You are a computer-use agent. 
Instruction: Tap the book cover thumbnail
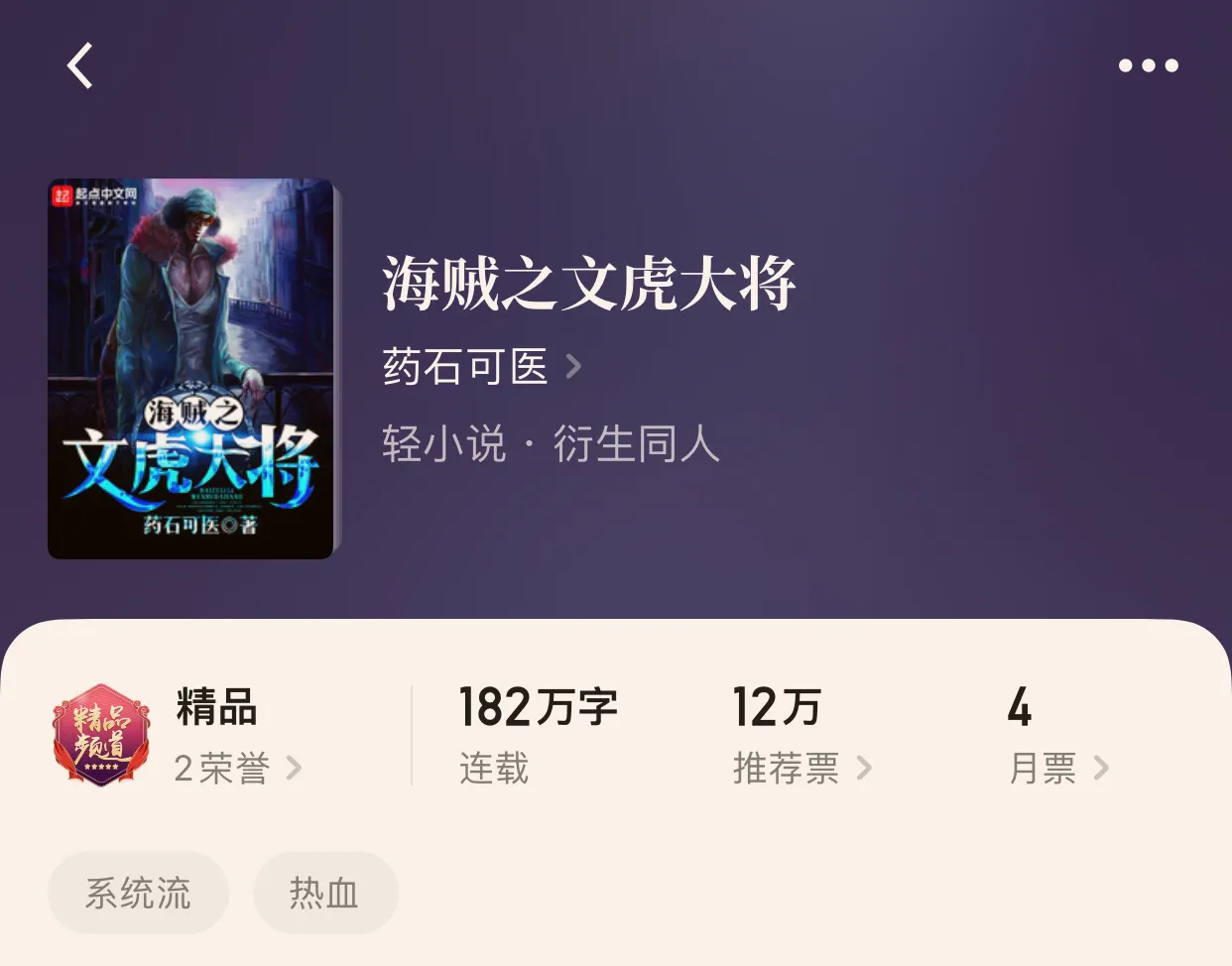tap(190, 369)
